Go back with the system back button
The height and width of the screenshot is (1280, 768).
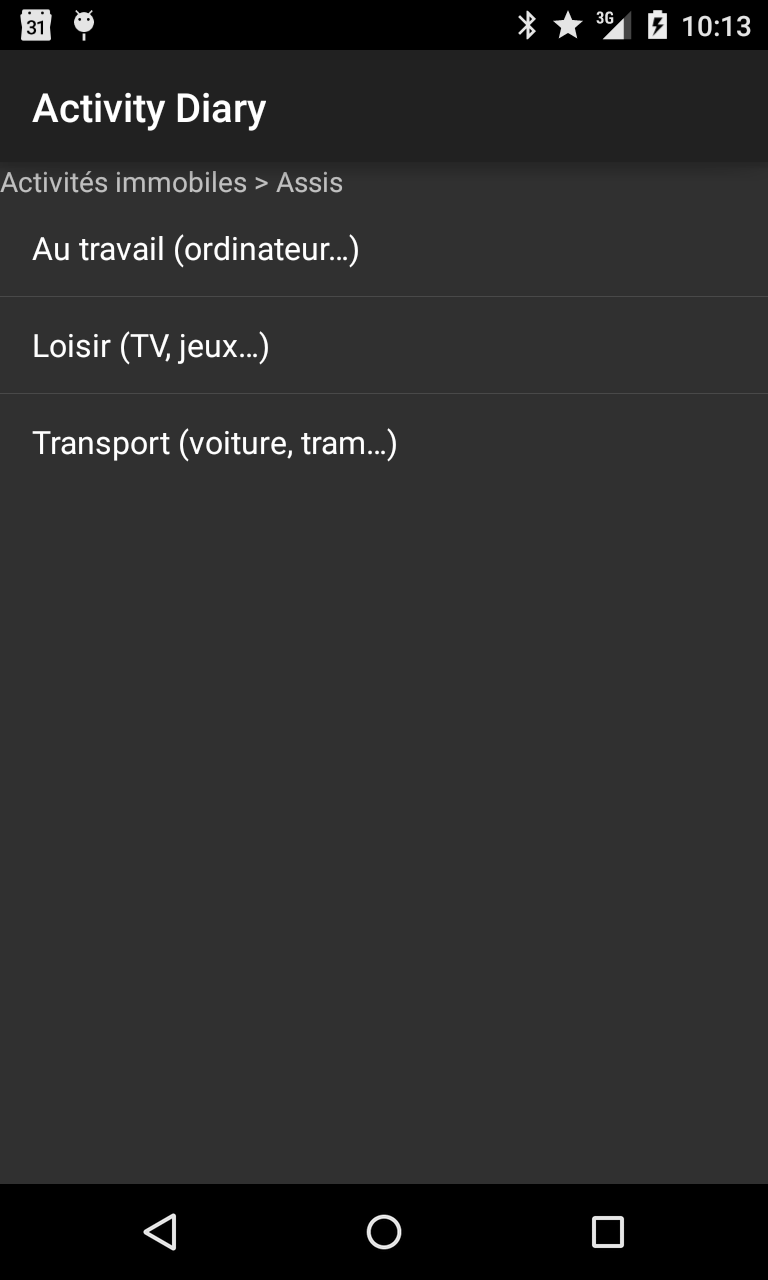click(x=160, y=1232)
